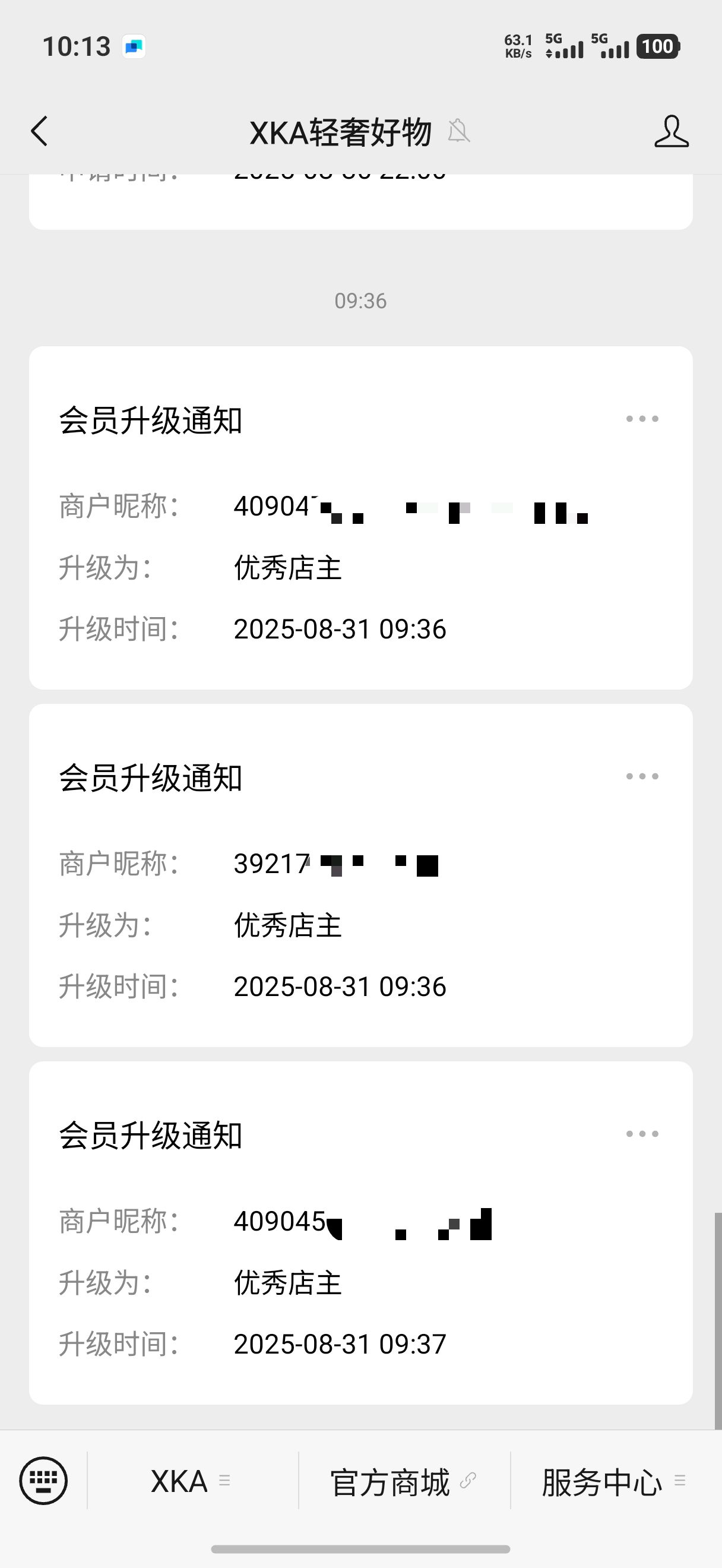
Task: Go back from XKA轻奢好物 chat
Action: tap(39, 131)
